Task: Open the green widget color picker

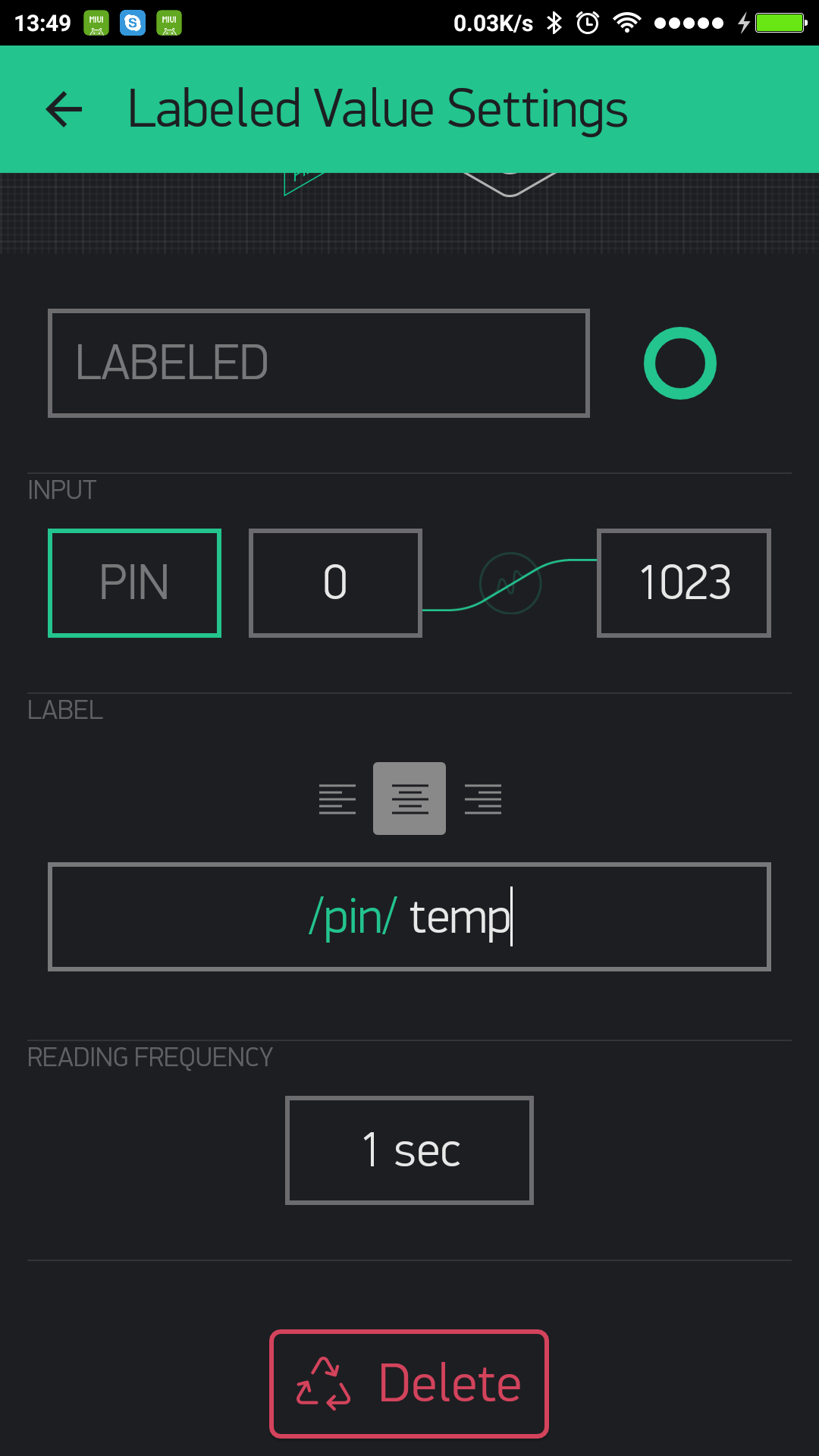Action: pyautogui.click(x=679, y=363)
